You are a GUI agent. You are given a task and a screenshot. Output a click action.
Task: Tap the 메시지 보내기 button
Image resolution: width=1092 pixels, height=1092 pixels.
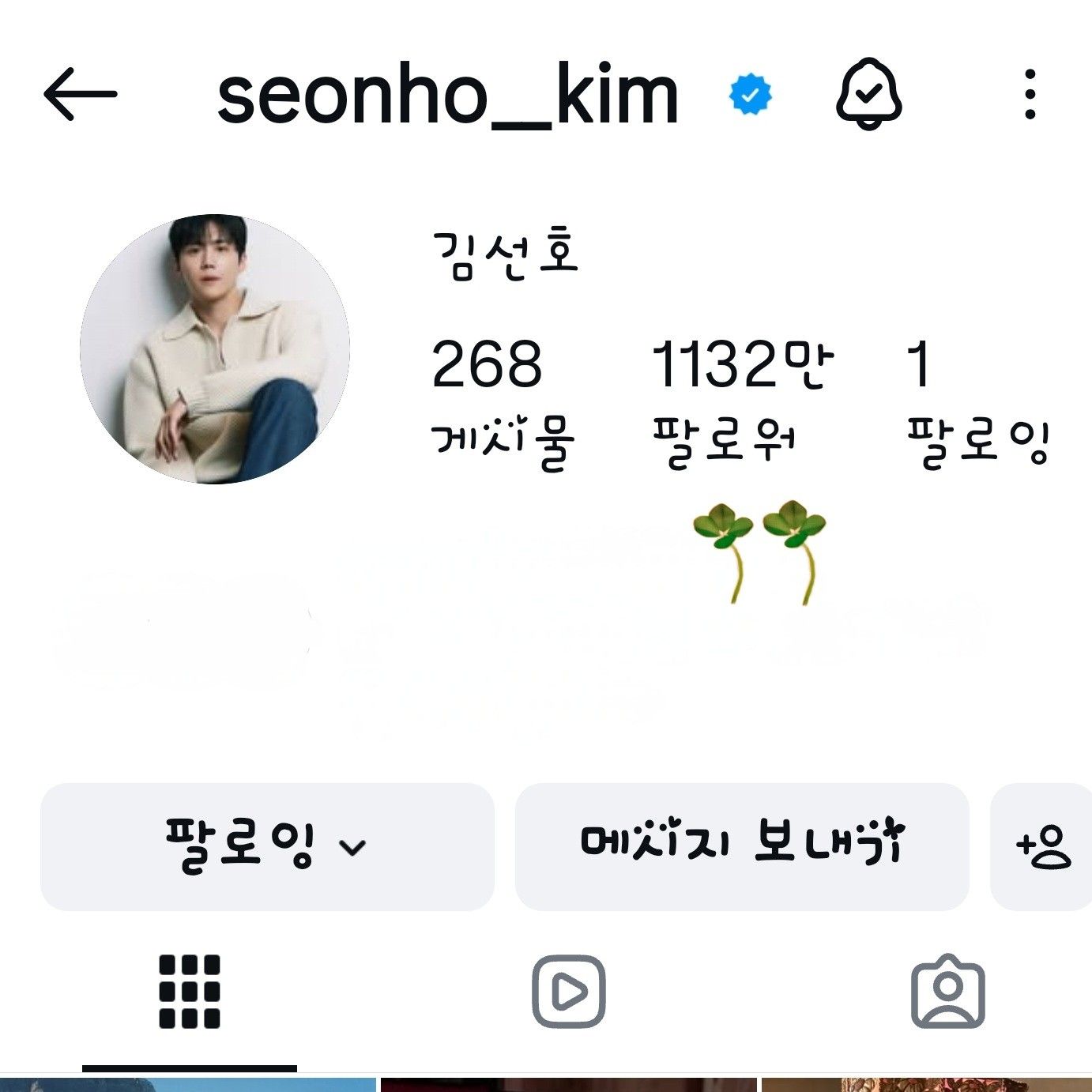(741, 846)
